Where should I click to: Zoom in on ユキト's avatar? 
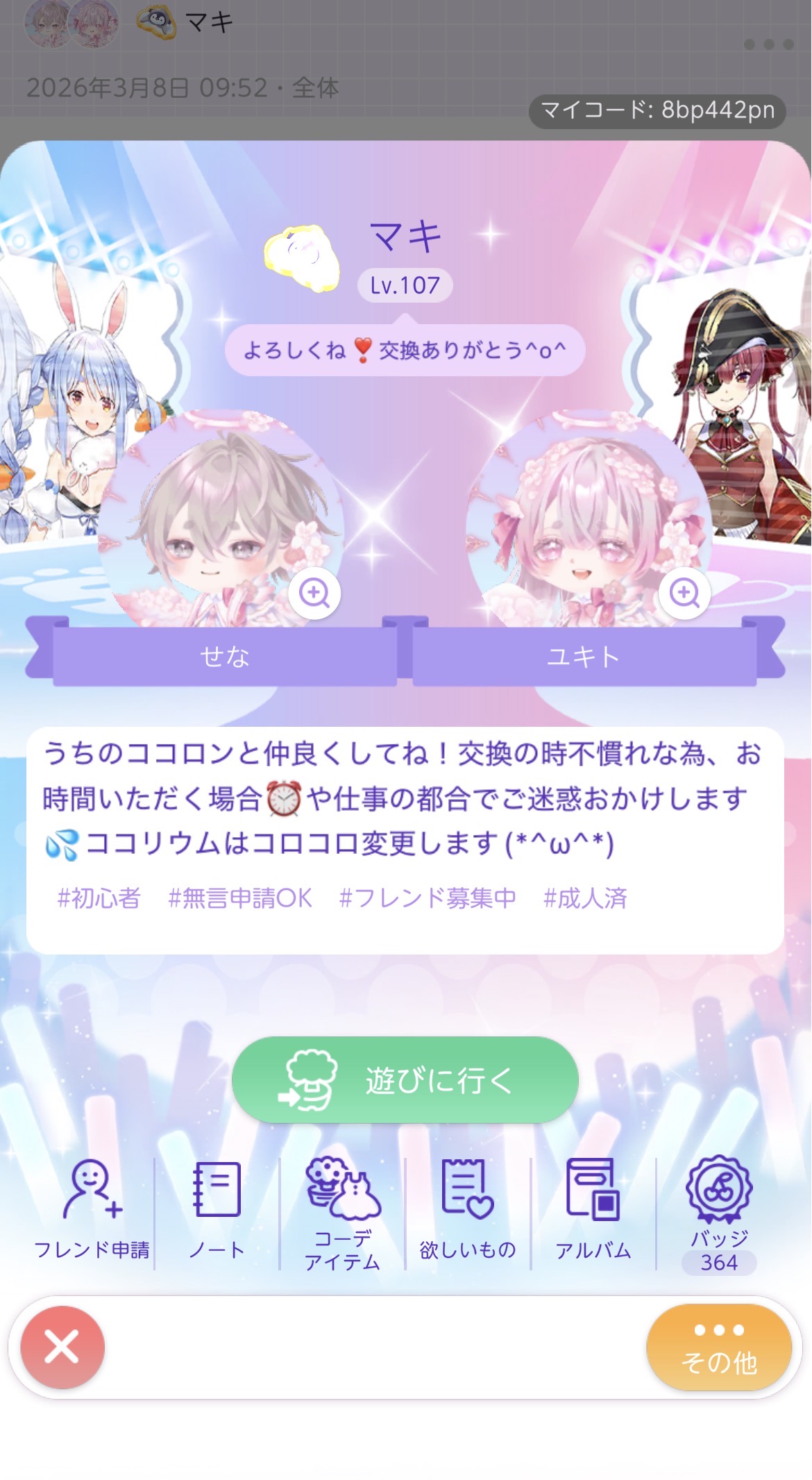coord(684,593)
